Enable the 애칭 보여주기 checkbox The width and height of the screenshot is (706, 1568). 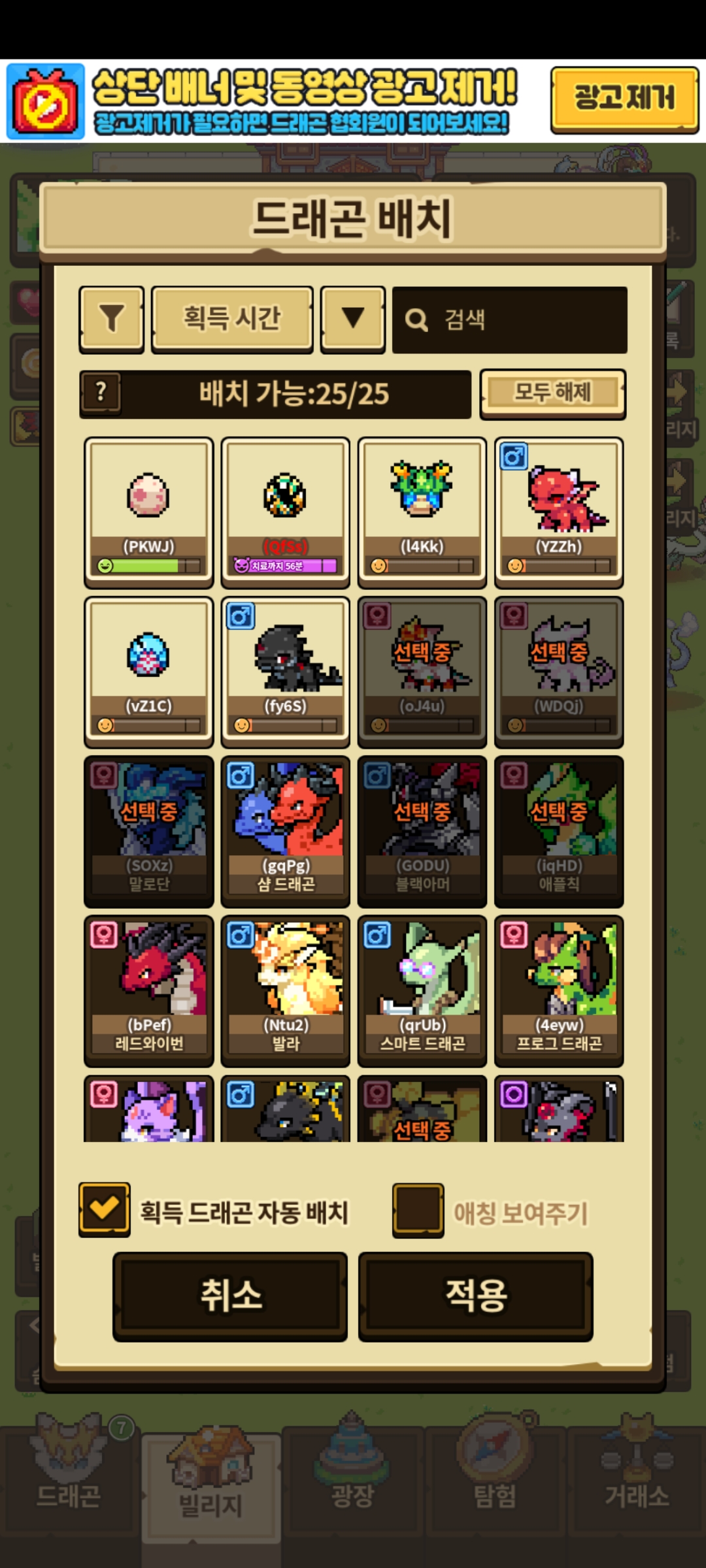(418, 1211)
